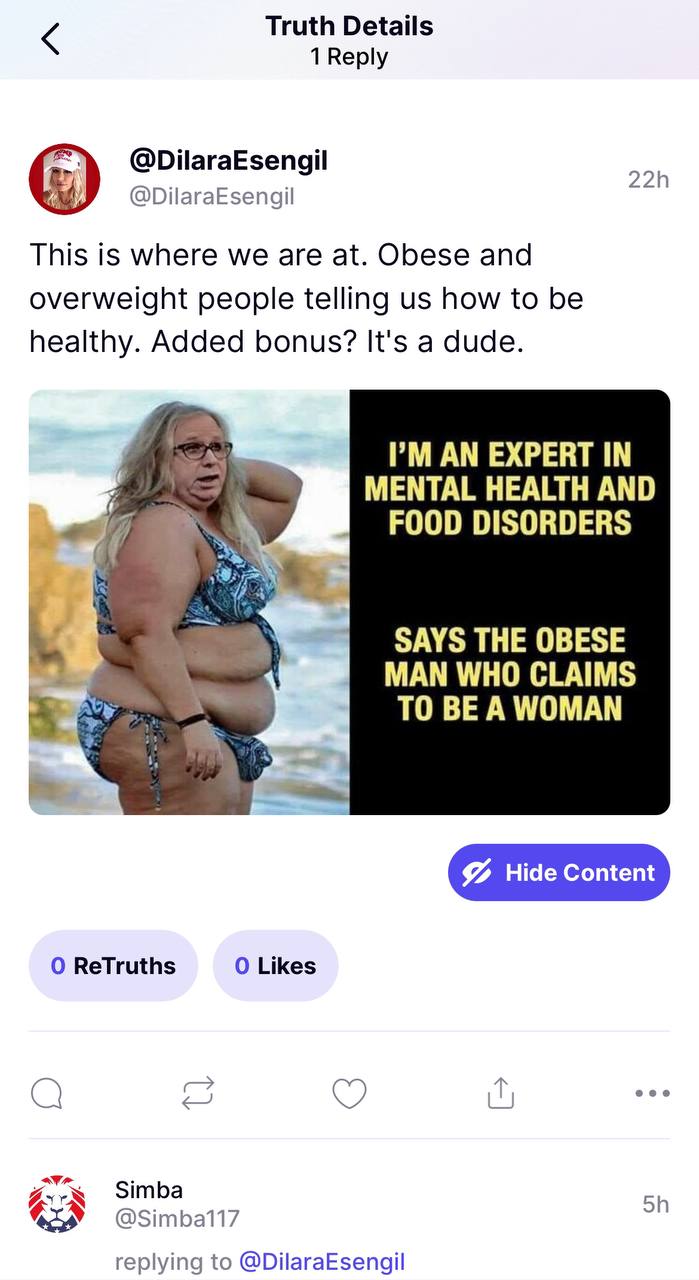
Task: Reply to the post with the comment icon
Action: coord(45,1094)
